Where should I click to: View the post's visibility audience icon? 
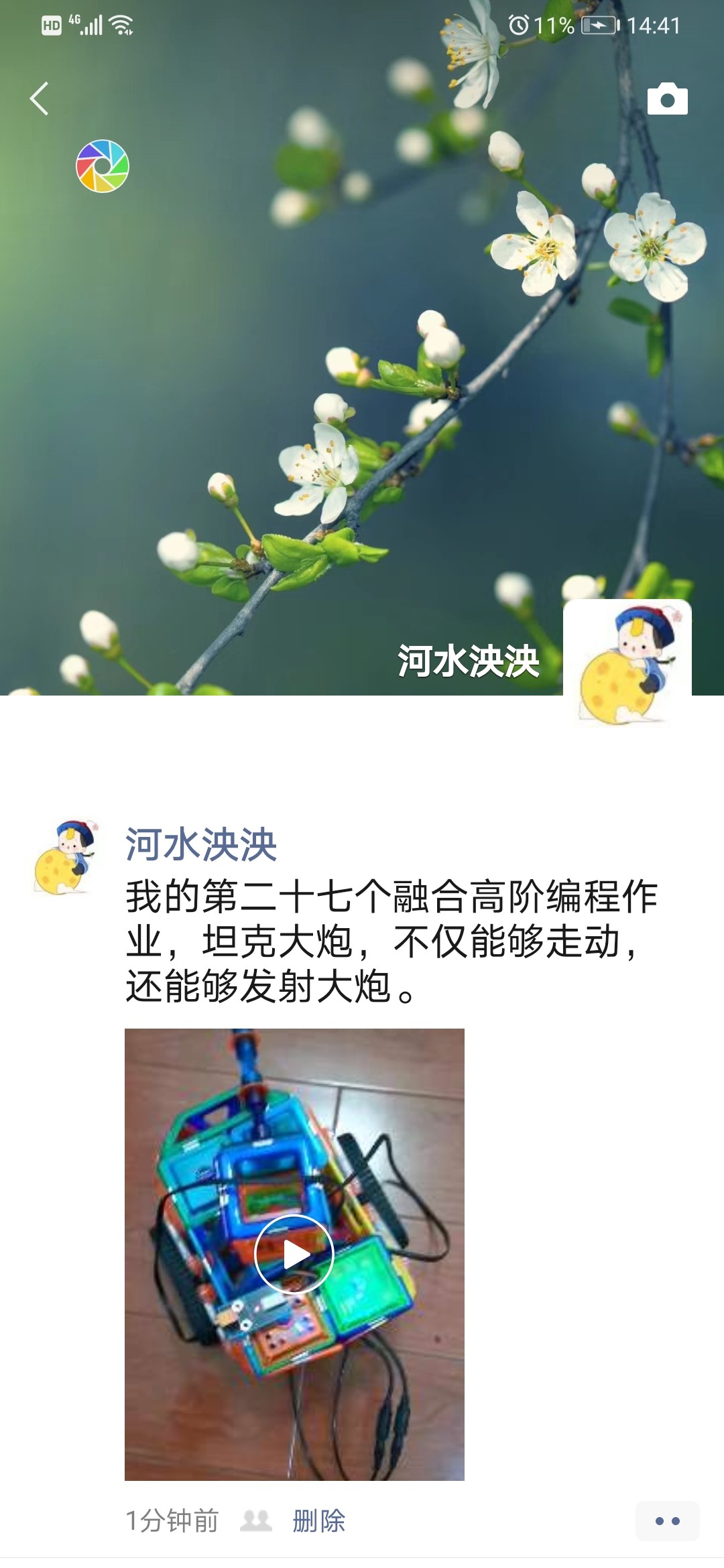[256, 1520]
